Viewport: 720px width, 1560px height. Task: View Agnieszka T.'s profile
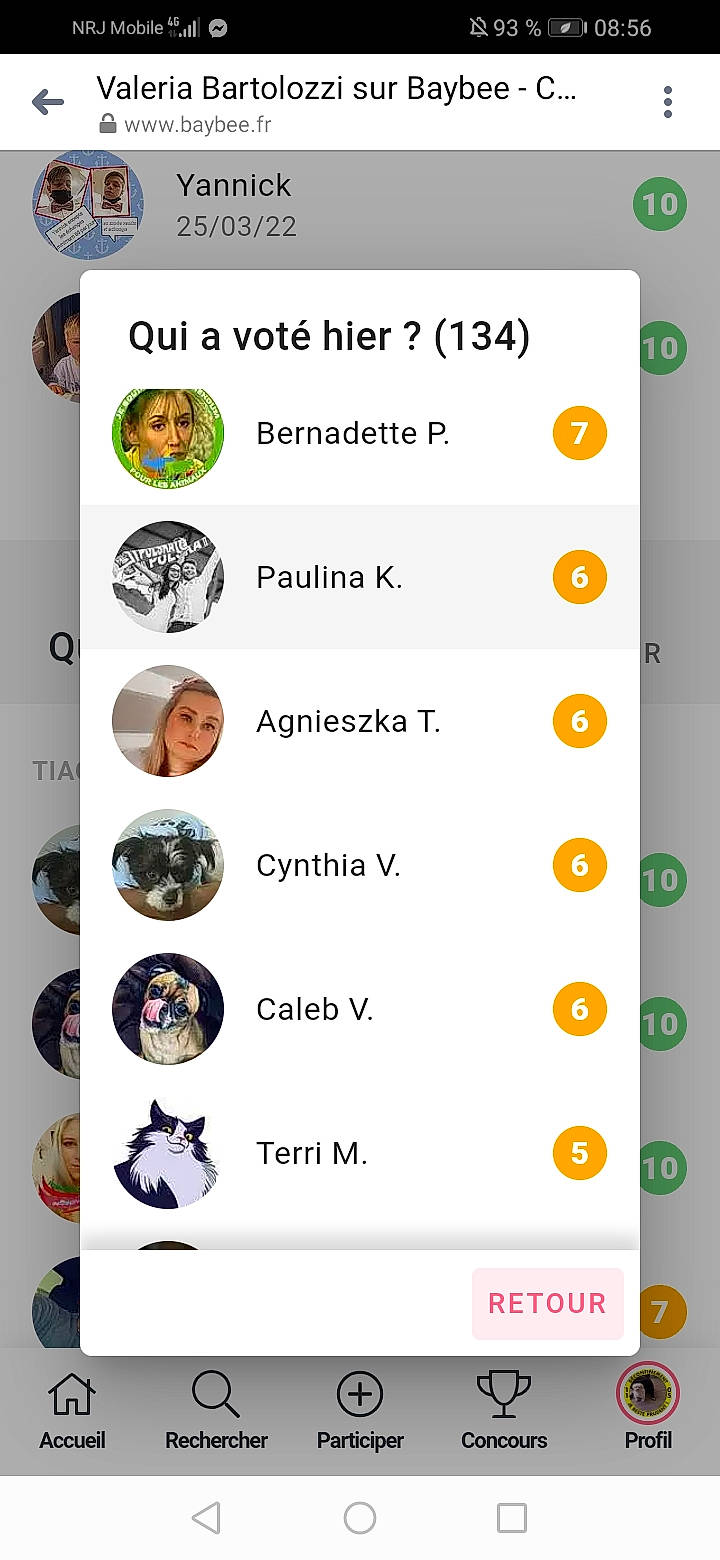click(x=348, y=721)
